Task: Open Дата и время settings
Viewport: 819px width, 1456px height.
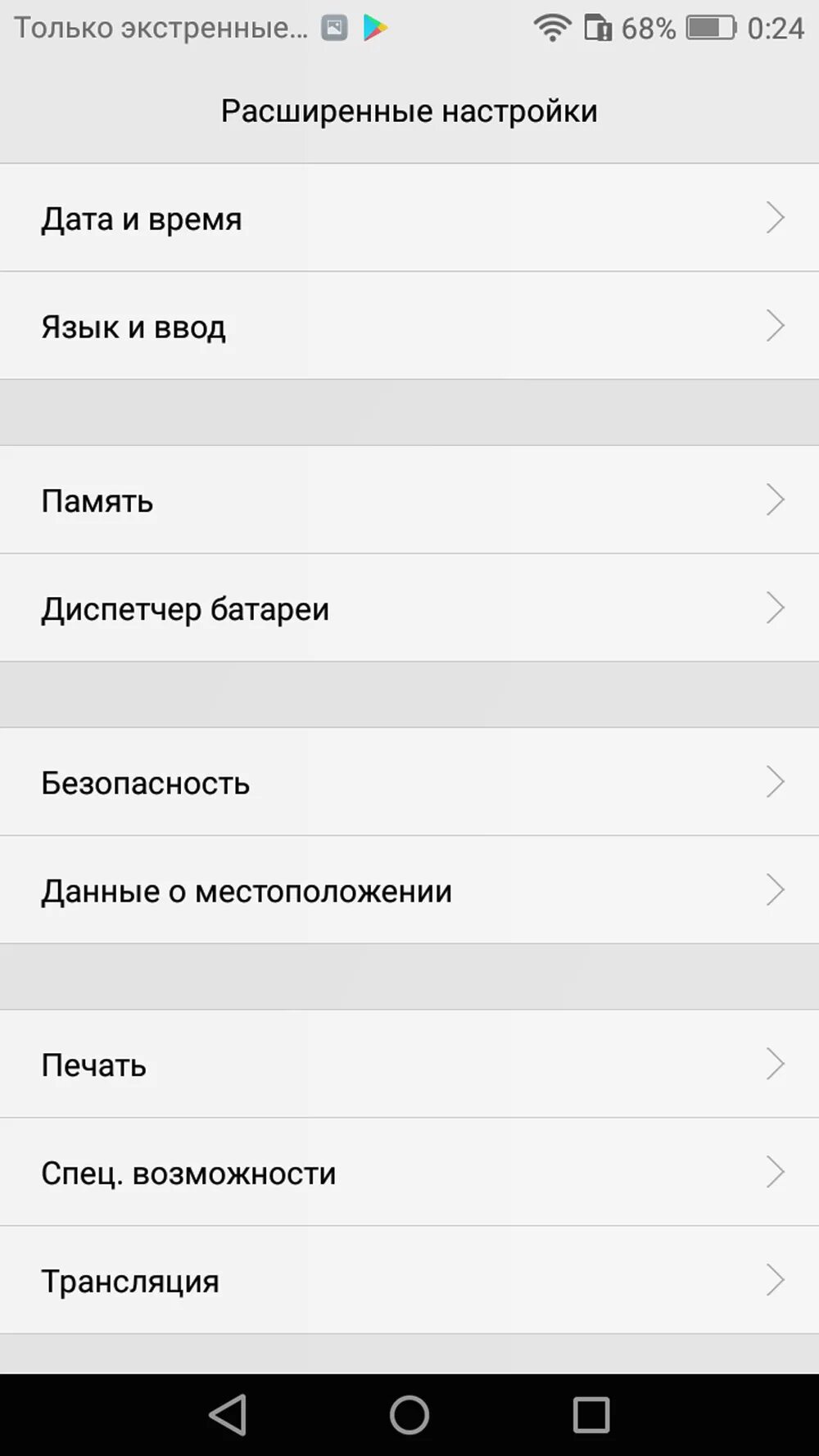Action: coord(409,218)
